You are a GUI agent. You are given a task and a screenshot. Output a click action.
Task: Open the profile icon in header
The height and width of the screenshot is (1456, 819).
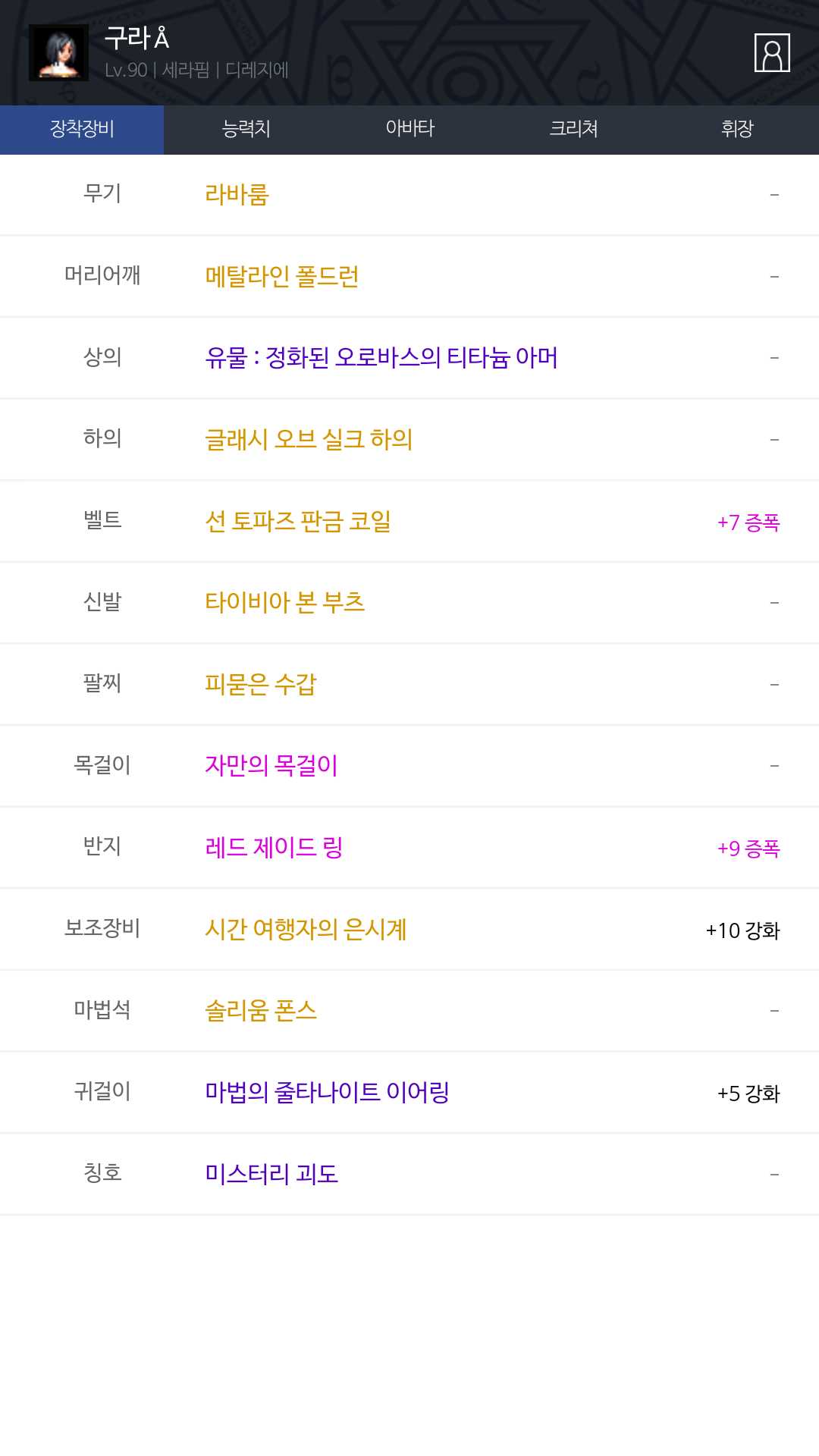[772, 53]
